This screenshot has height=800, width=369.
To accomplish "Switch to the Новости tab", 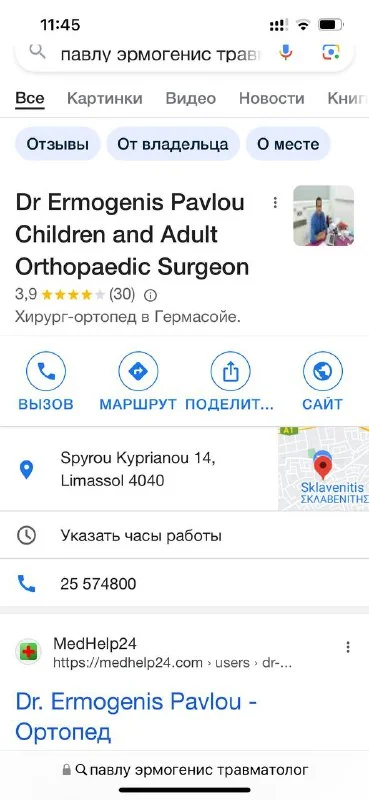I will pyautogui.click(x=272, y=98).
